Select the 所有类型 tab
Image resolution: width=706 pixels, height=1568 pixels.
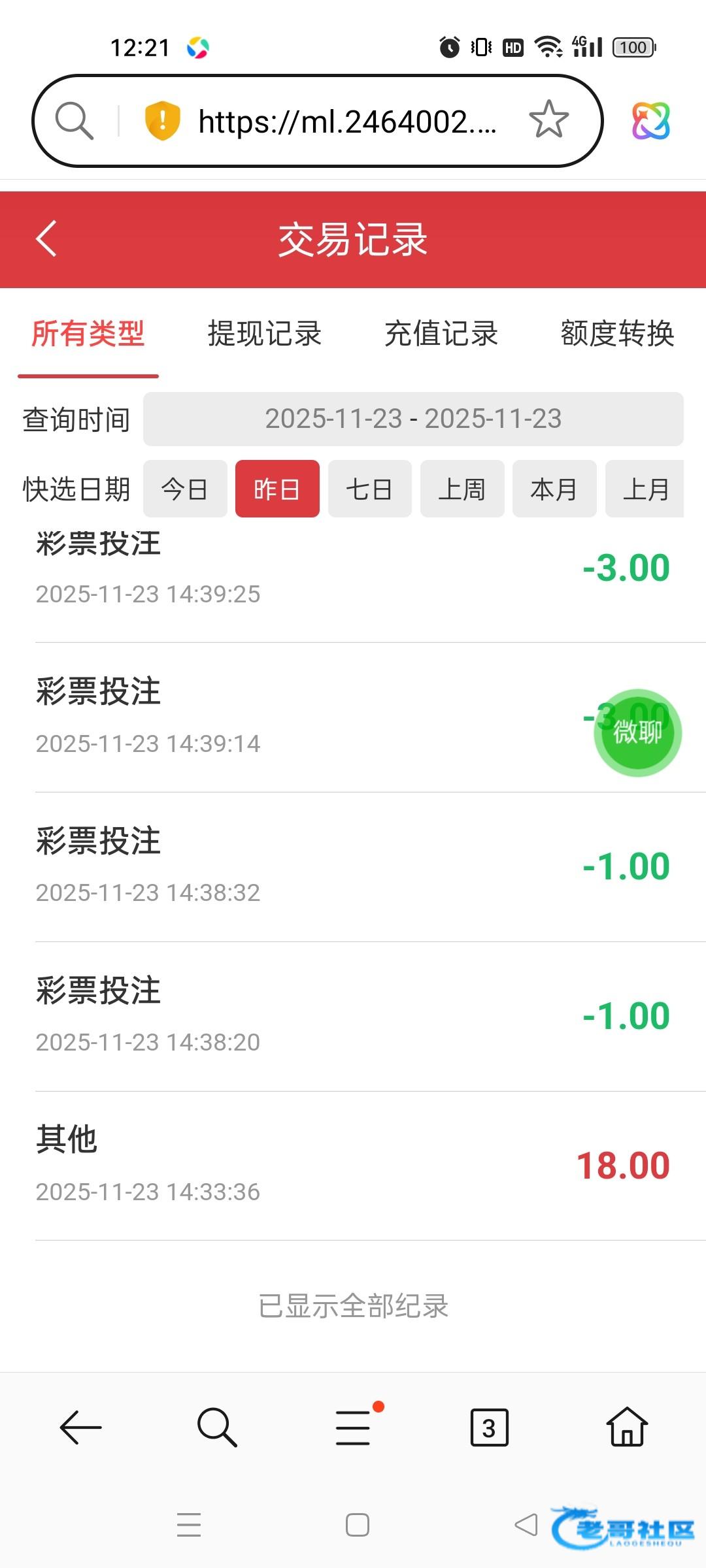(x=88, y=334)
